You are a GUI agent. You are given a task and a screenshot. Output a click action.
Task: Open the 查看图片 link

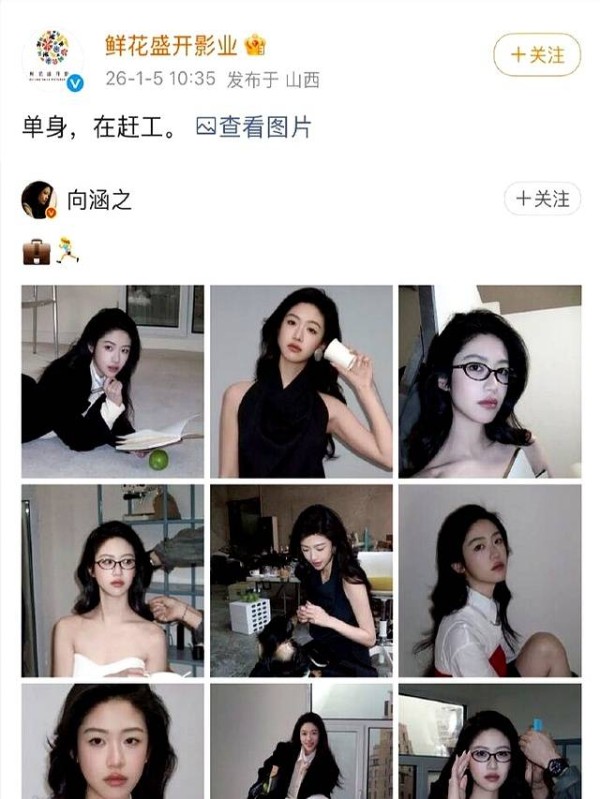pyautogui.click(x=254, y=128)
